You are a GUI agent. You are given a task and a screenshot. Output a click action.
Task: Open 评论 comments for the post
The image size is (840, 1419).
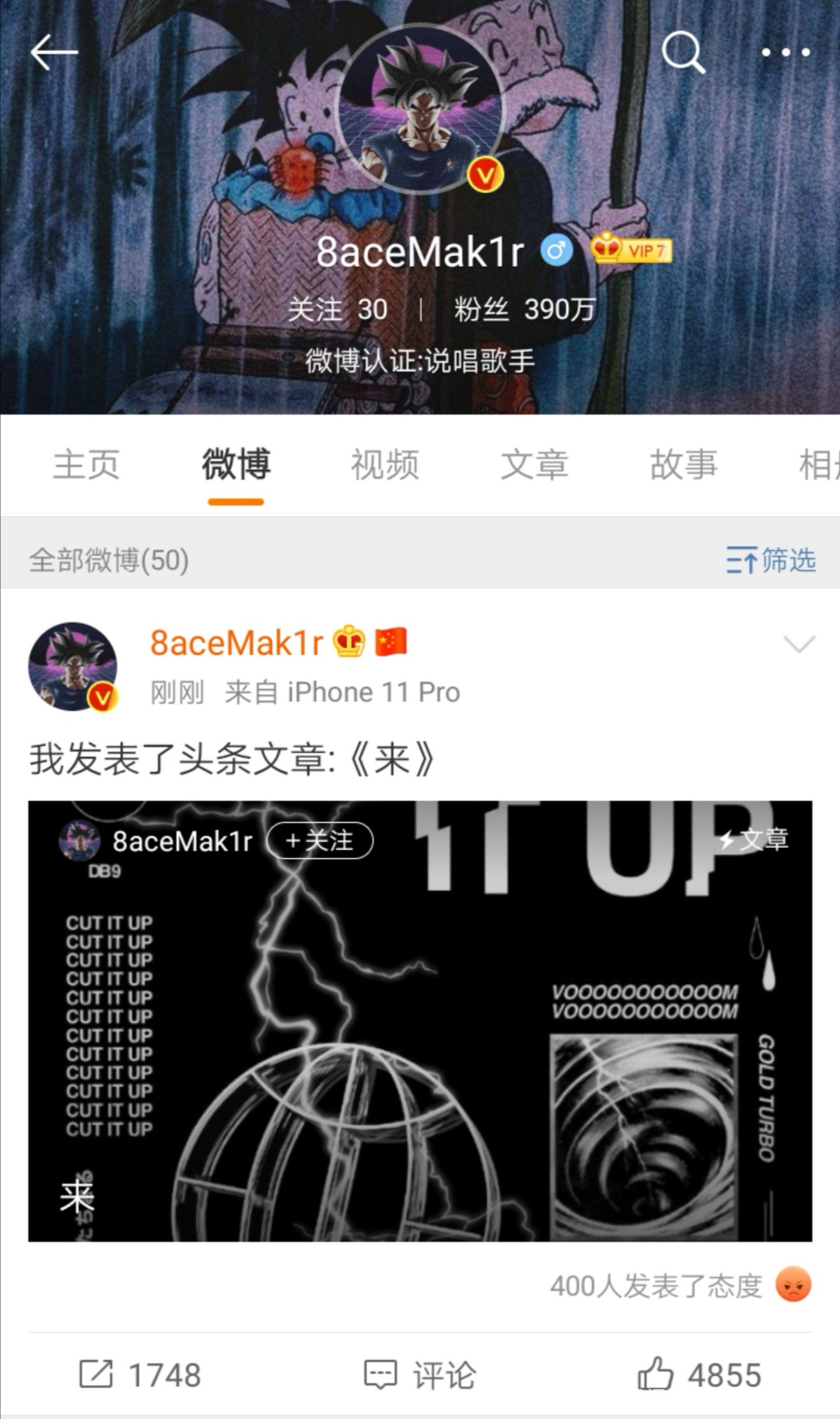[x=420, y=1375]
